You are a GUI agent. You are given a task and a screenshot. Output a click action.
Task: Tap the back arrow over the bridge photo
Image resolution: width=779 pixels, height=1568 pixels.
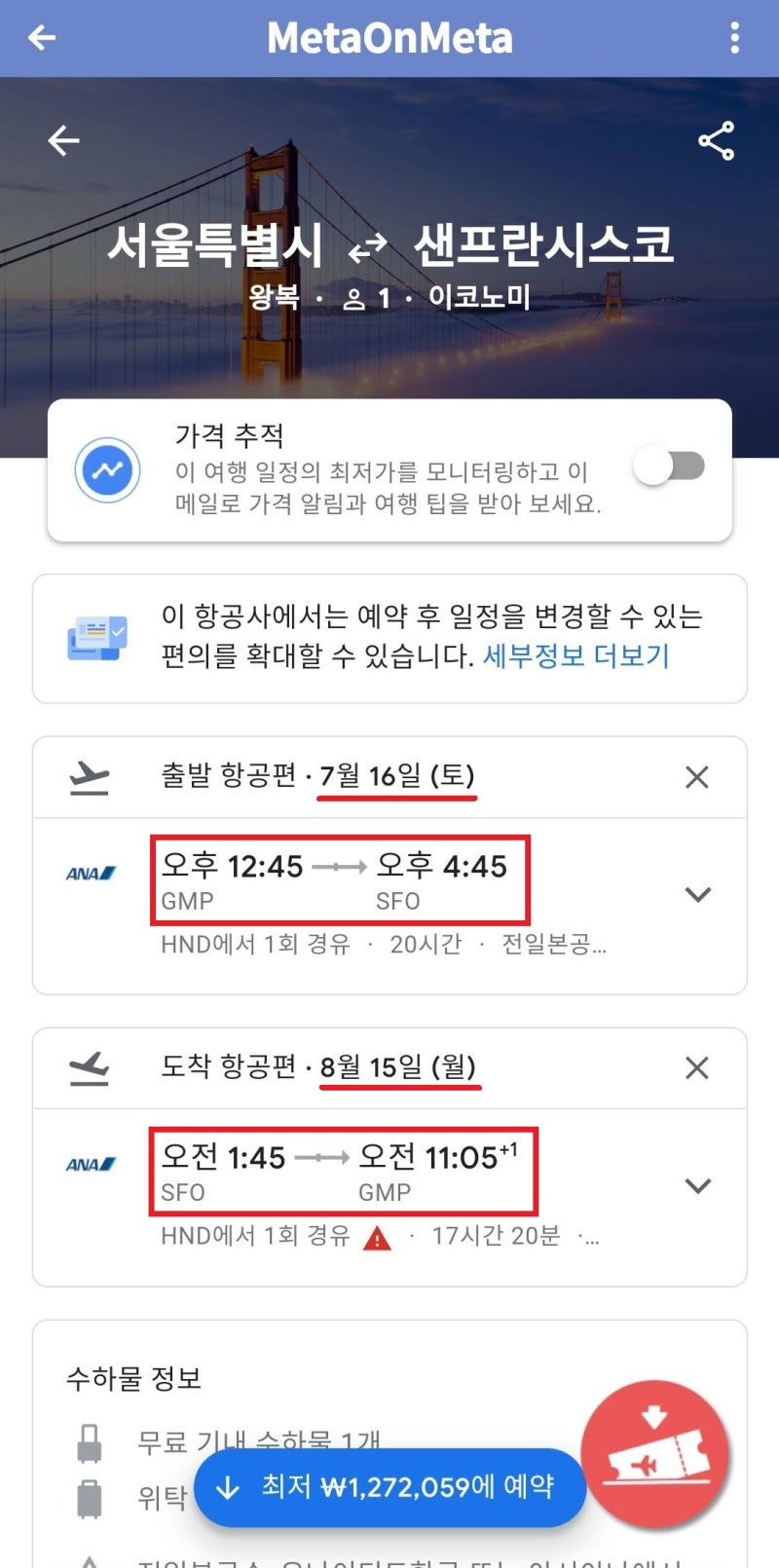click(63, 140)
